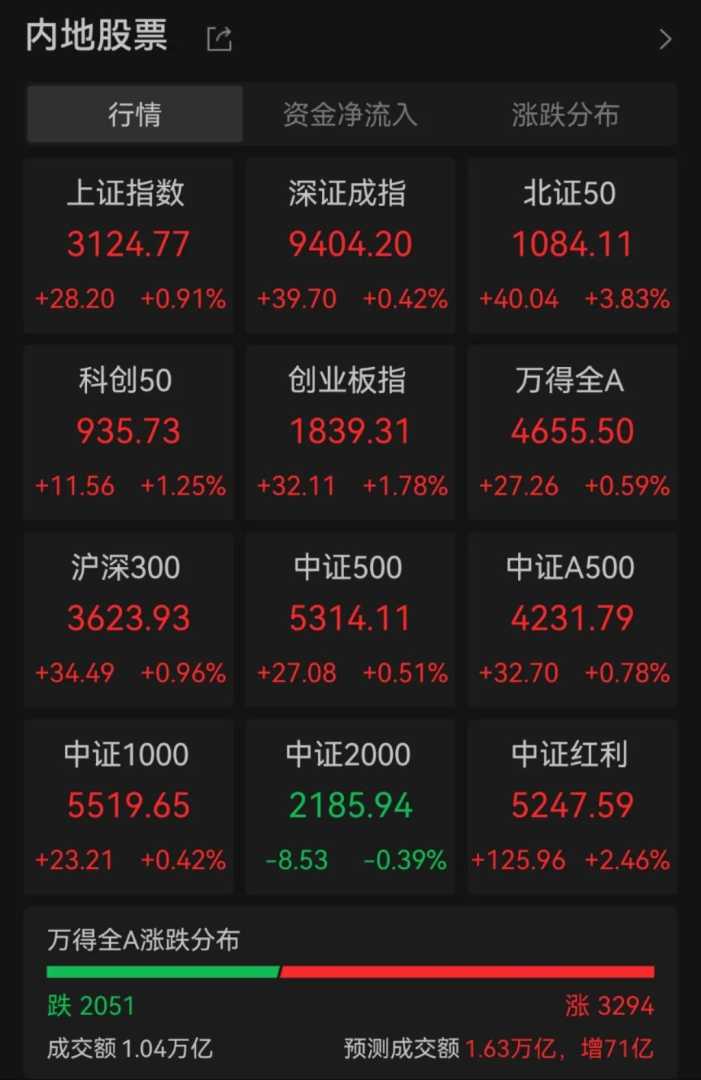View the 北证50 index details

572,245
